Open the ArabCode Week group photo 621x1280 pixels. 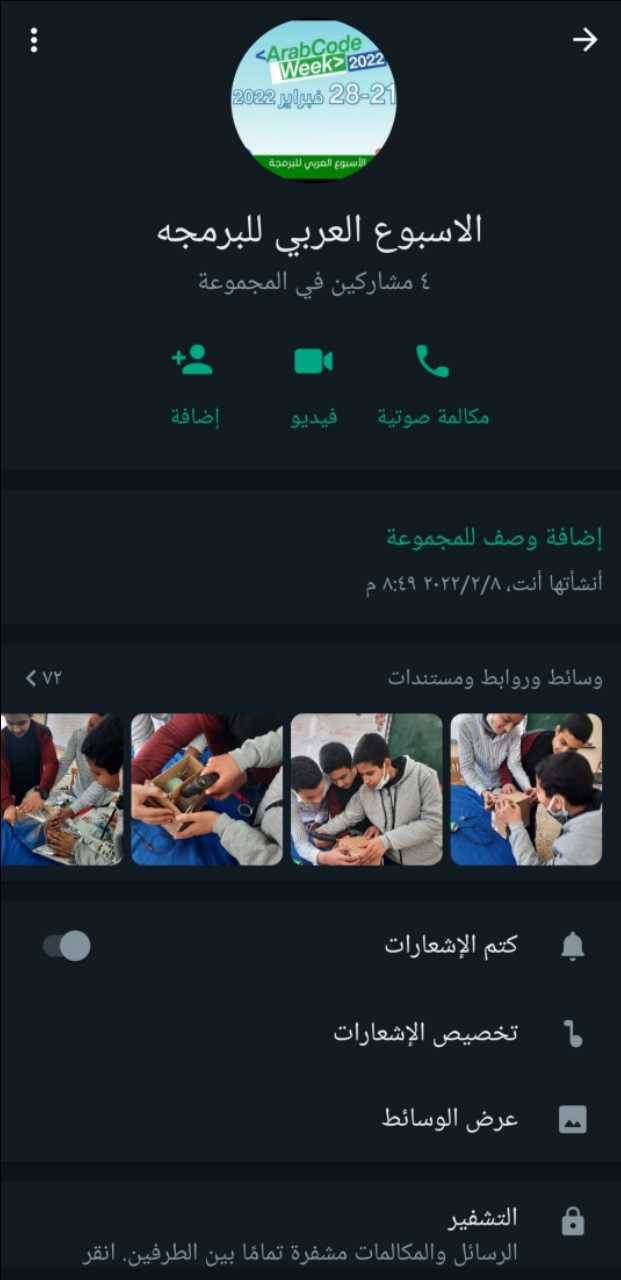tap(313, 100)
